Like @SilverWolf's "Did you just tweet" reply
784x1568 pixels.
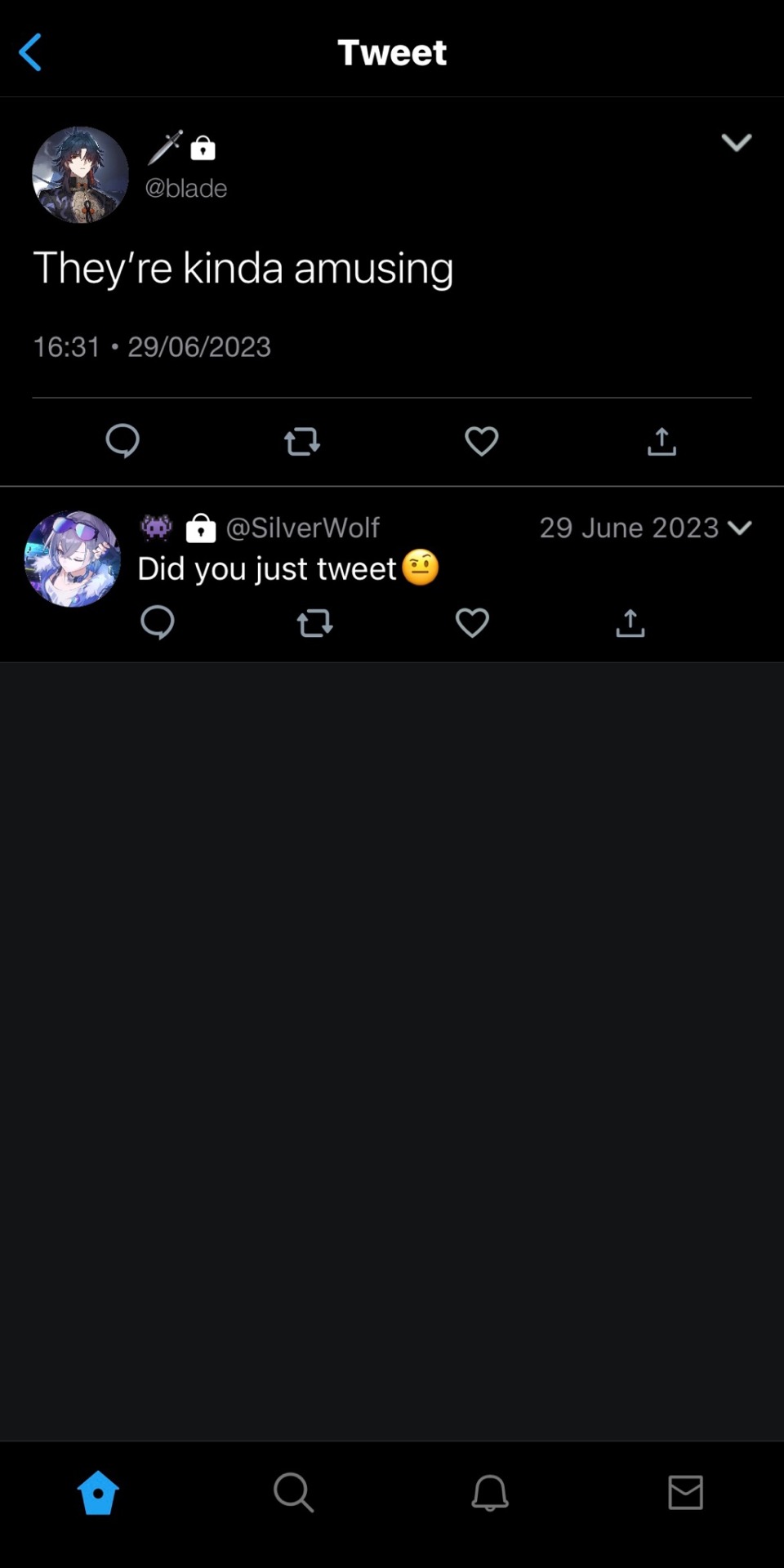click(472, 623)
